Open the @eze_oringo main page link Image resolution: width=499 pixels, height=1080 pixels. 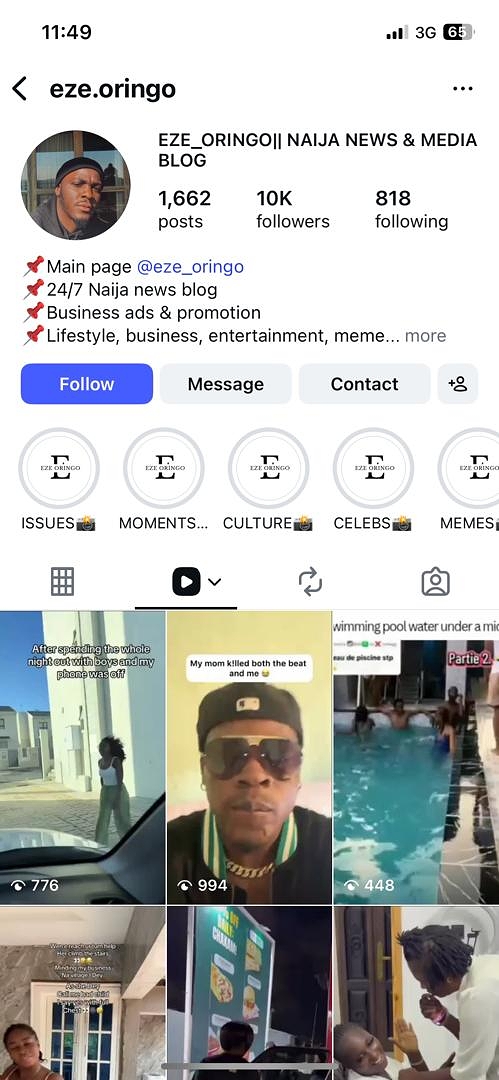pyautogui.click(x=190, y=267)
